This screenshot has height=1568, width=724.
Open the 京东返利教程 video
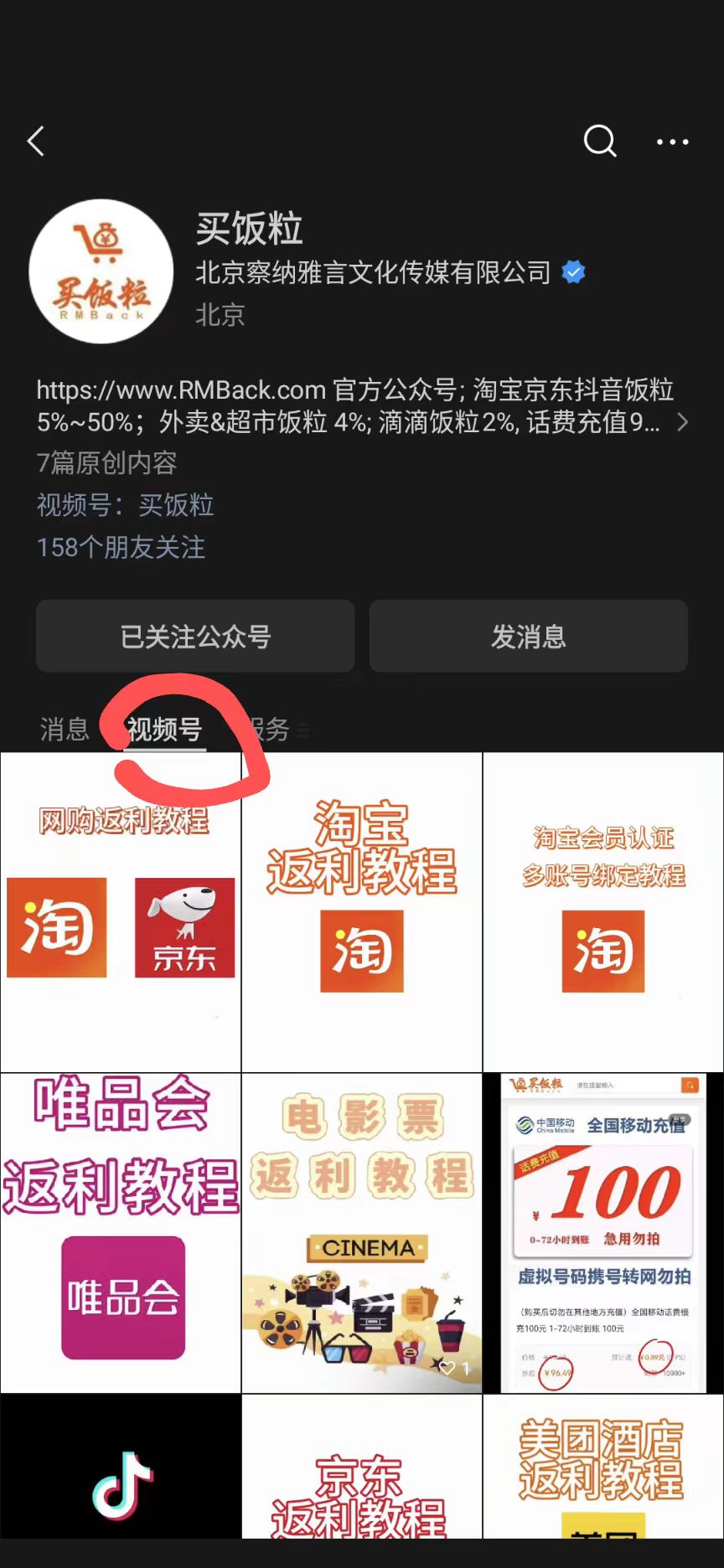coord(362,1474)
